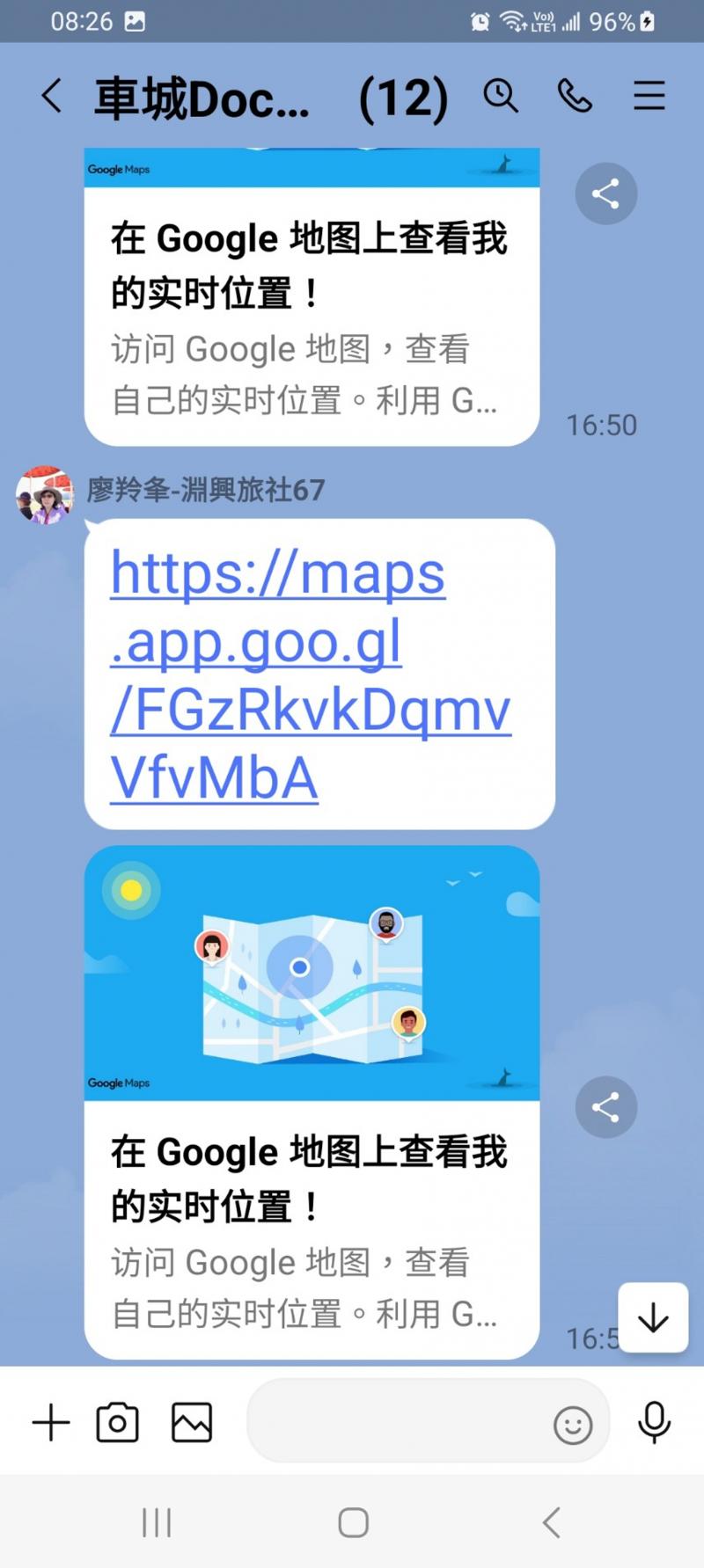The height and width of the screenshot is (1568, 704).
Task: Open the in-chat search
Action: 501,97
